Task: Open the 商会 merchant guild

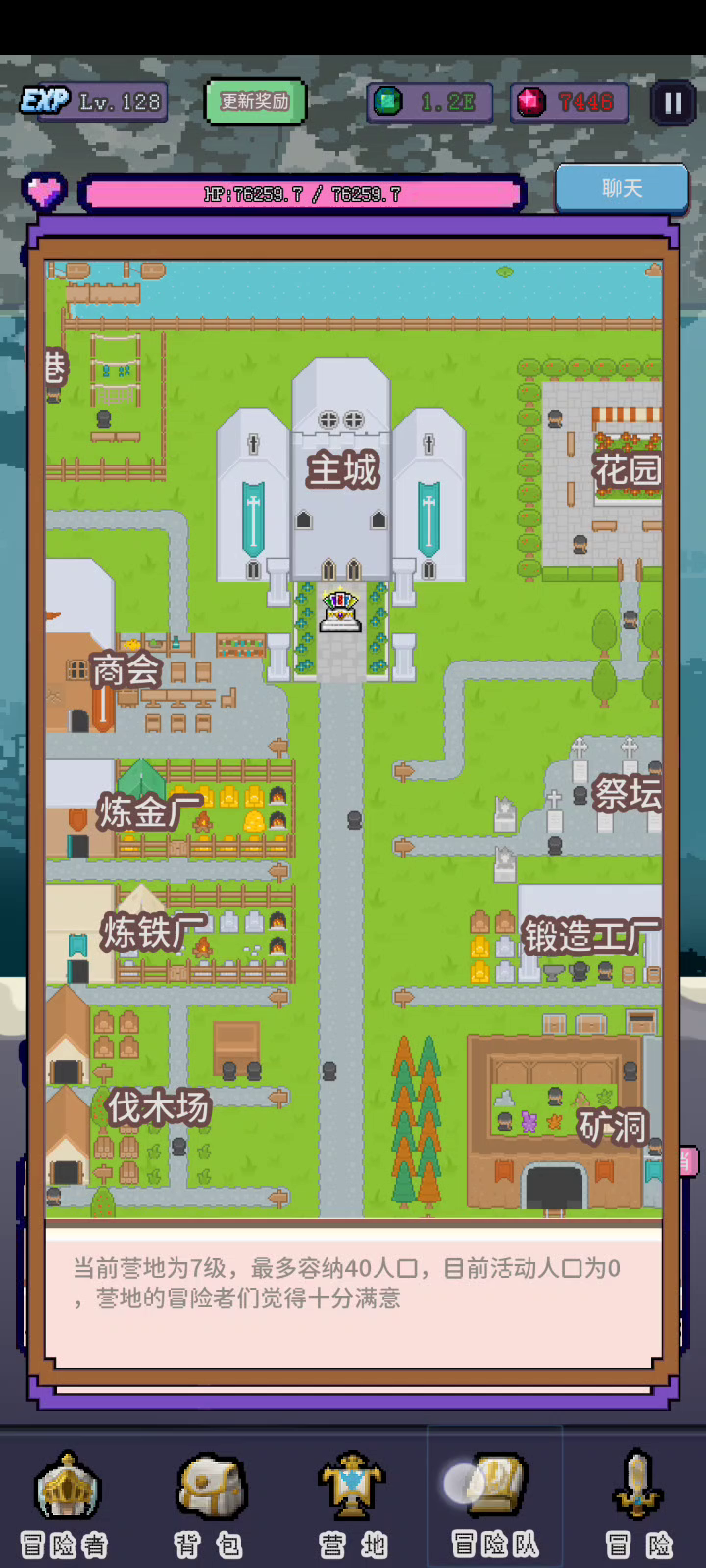Action: click(126, 670)
